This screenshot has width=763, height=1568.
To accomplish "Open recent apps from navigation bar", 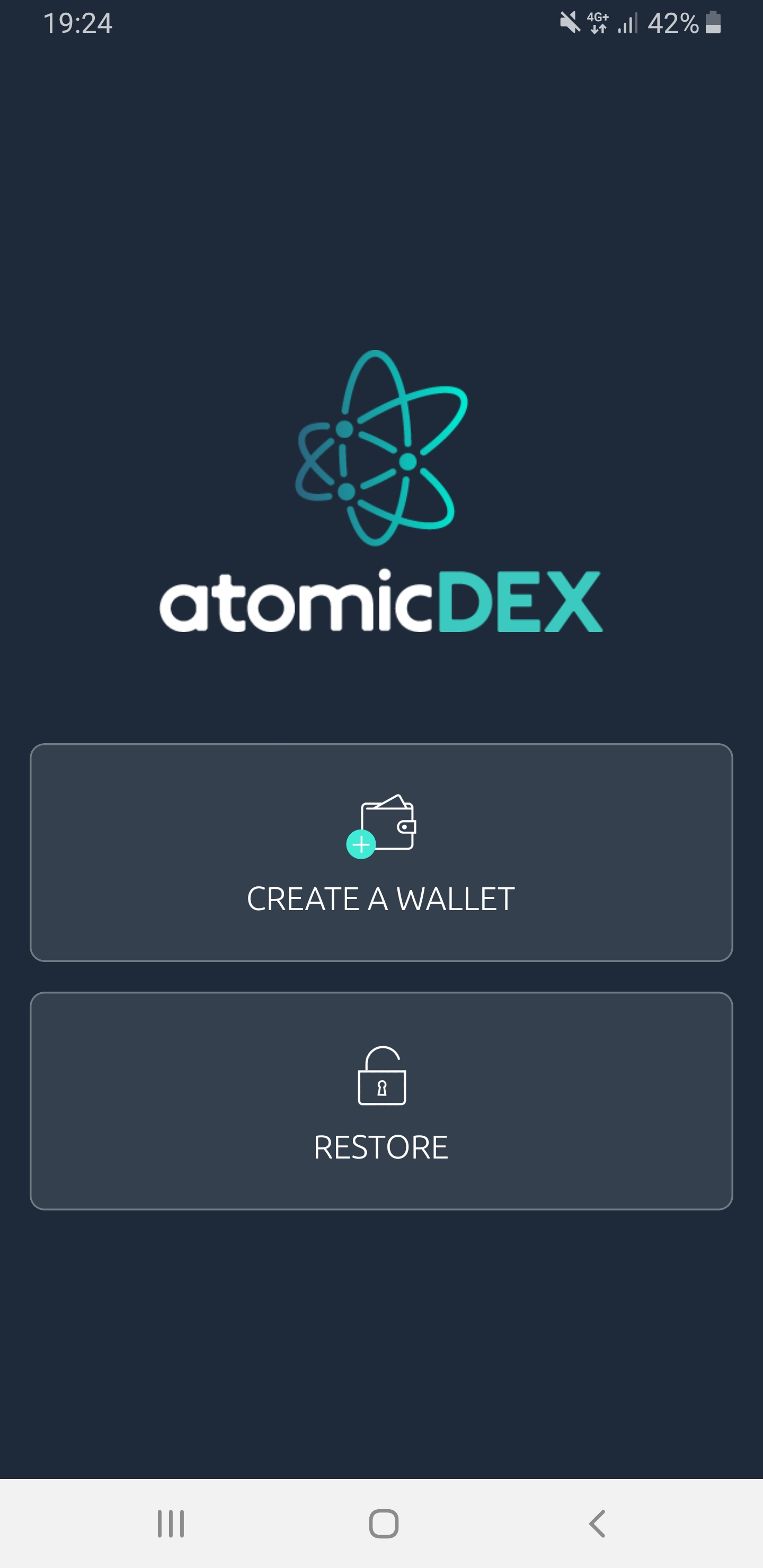I will [x=171, y=1524].
